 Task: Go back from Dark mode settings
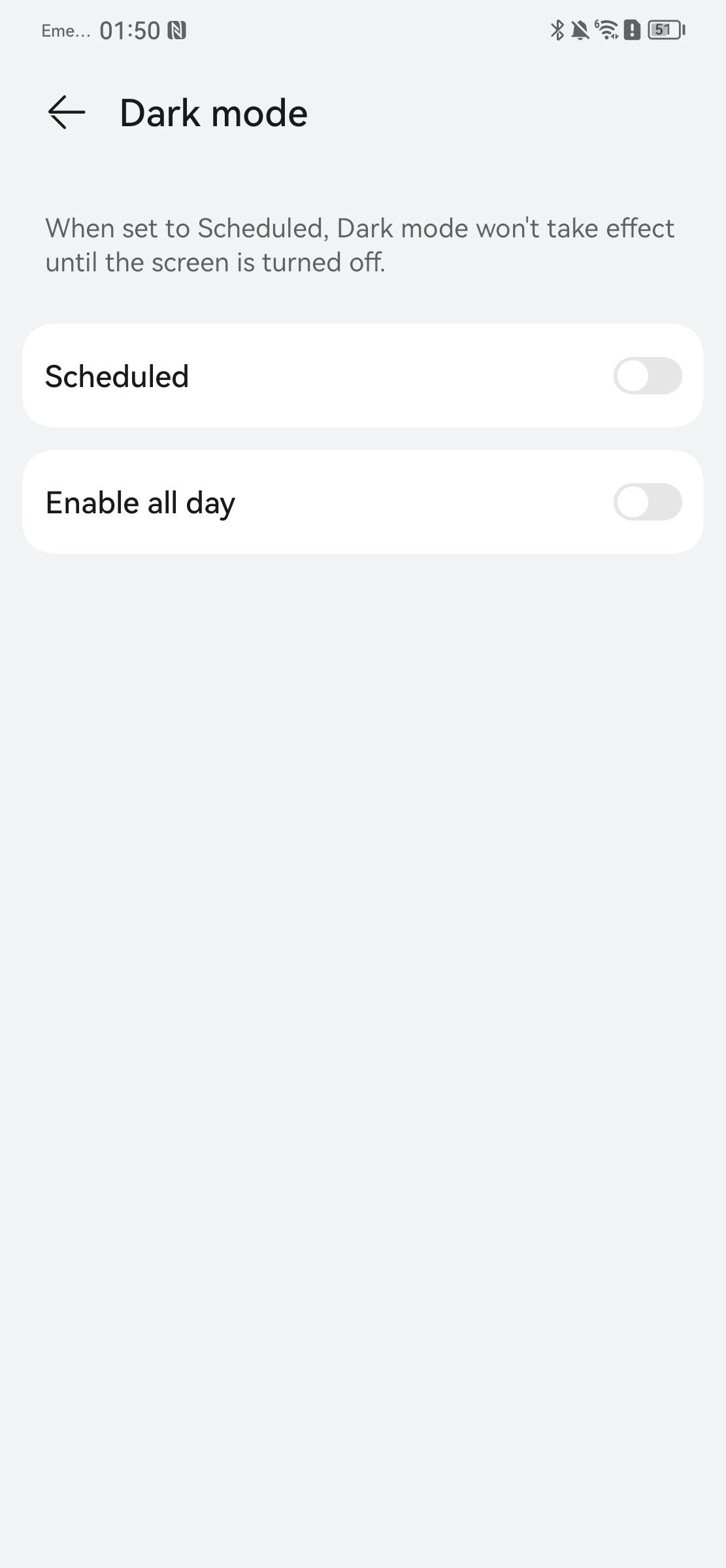tap(67, 112)
